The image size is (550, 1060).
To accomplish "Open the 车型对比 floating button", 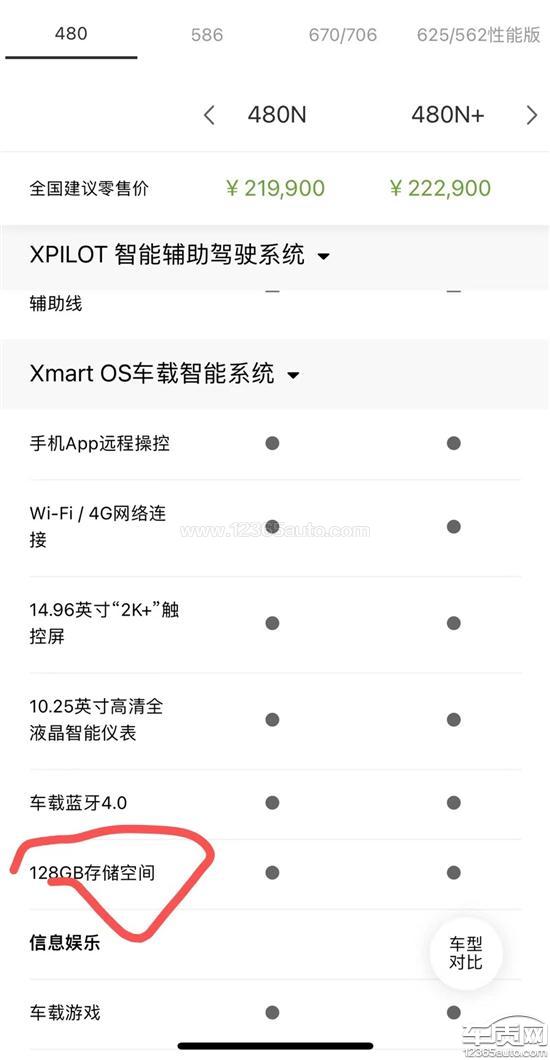I will 466,953.
